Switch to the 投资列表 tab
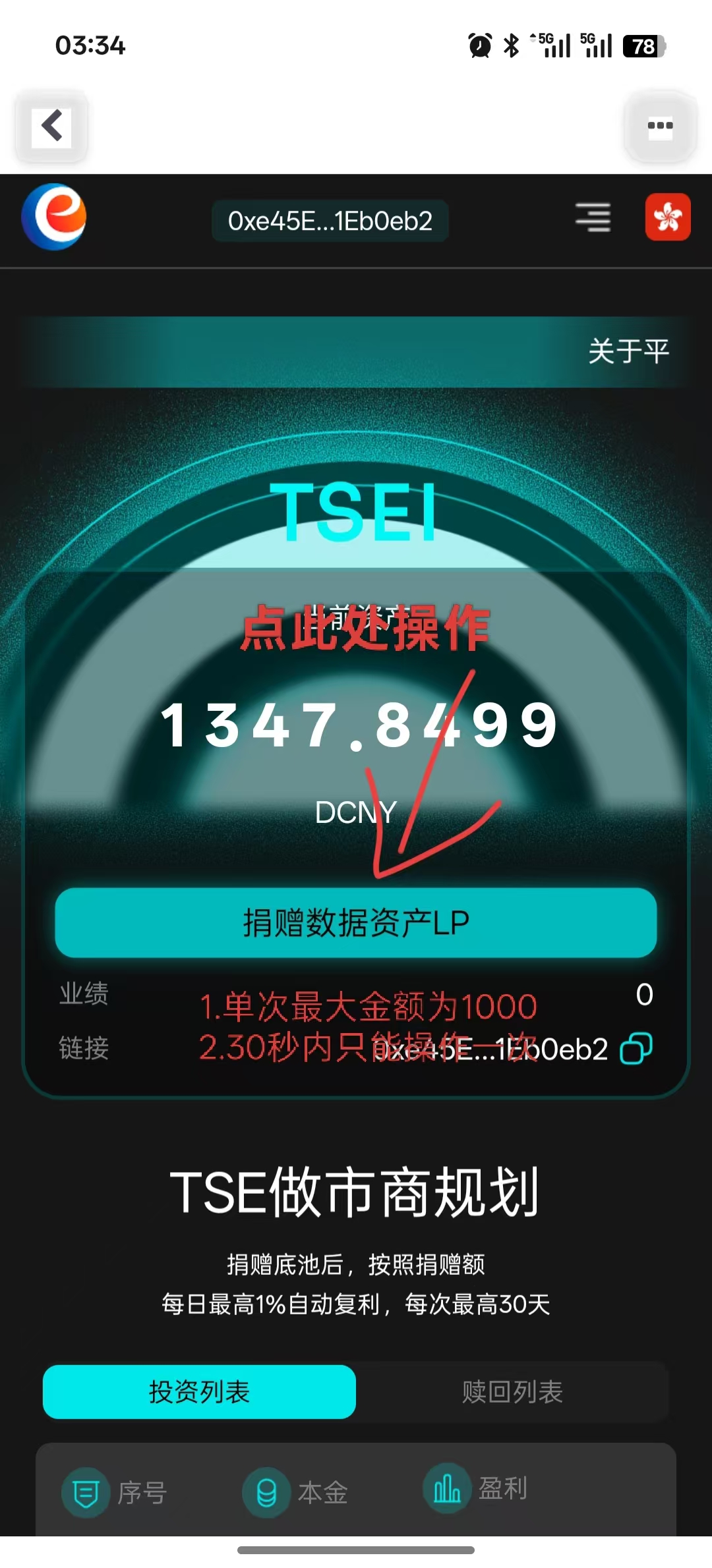The width and height of the screenshot is (712, 1568). coord(199,1391)
